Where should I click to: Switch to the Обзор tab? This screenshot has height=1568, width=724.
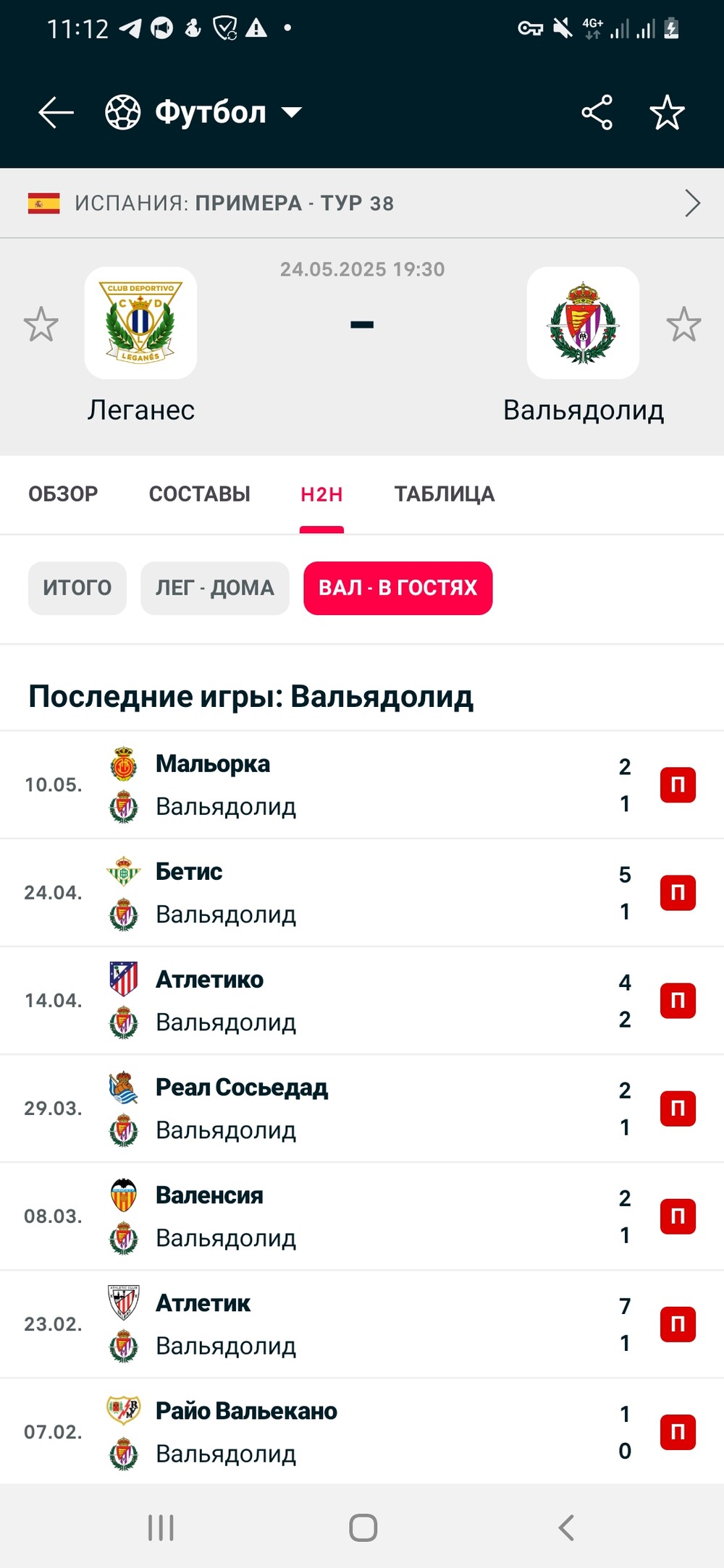[x=63, y=494]
